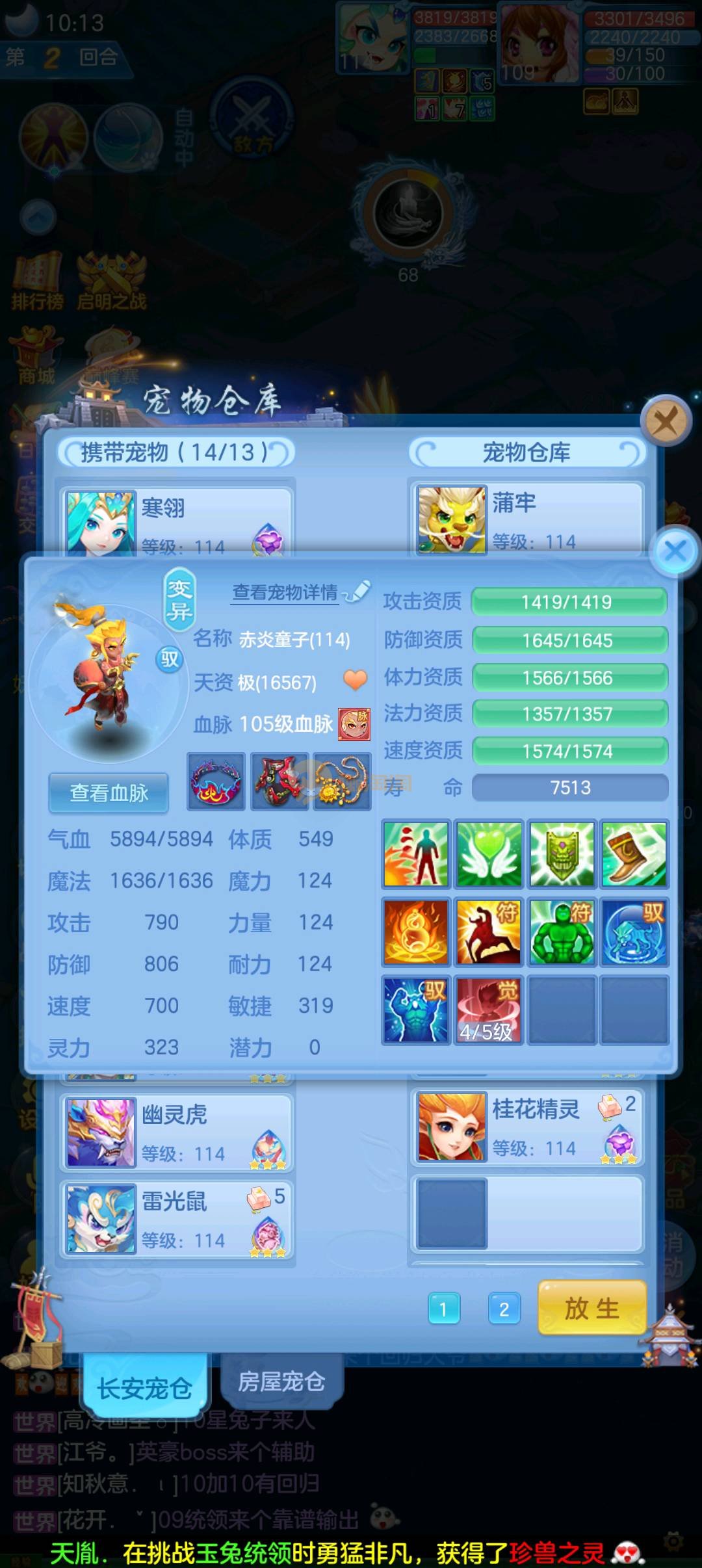
Task: Open the 查看宠物详情 link
Action: tap(285, 592)
